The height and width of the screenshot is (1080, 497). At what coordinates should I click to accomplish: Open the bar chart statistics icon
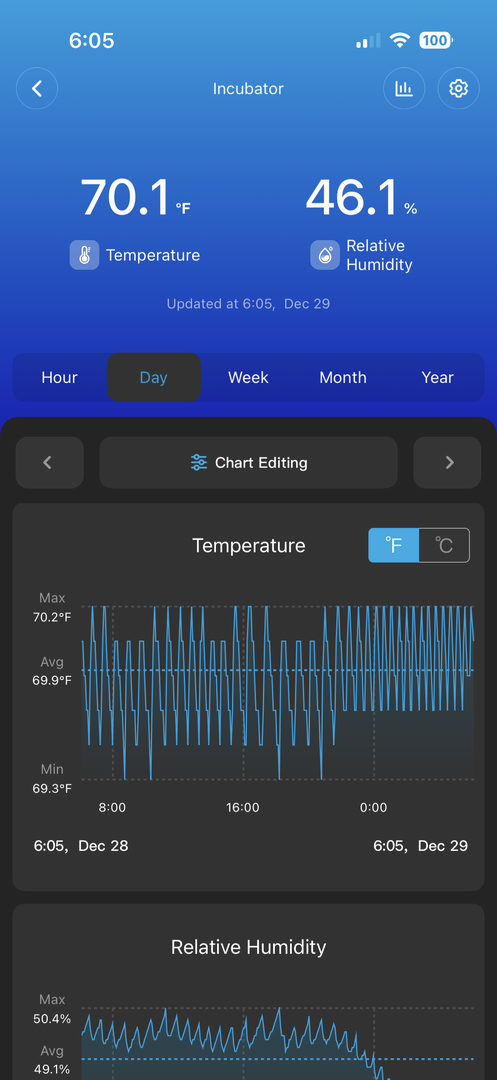tap(404, 89)
